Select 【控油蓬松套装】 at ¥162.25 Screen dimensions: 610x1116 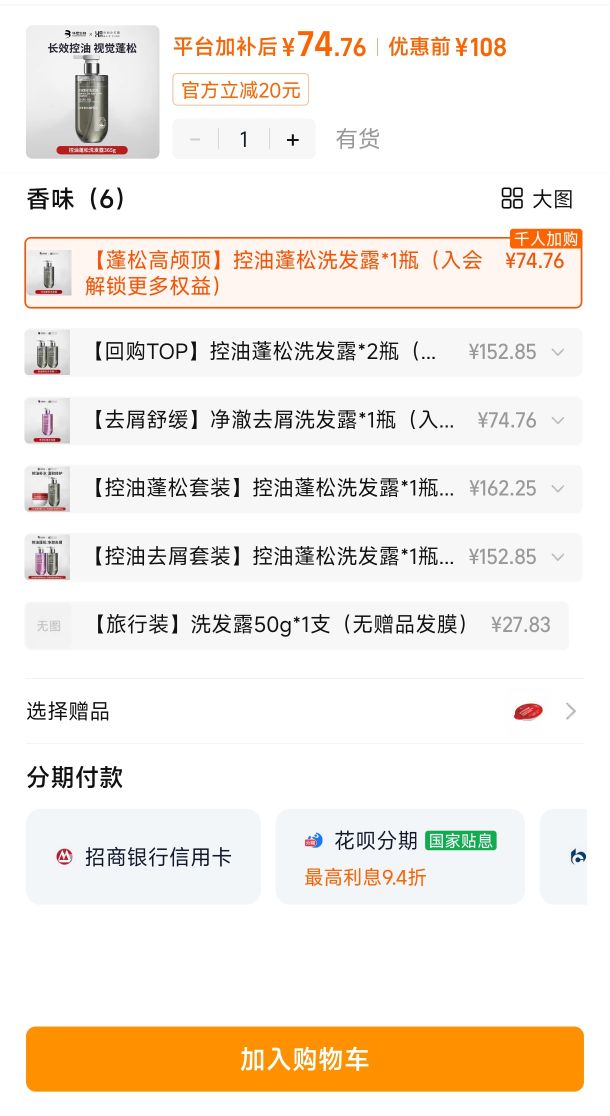[x=303, y=489]
